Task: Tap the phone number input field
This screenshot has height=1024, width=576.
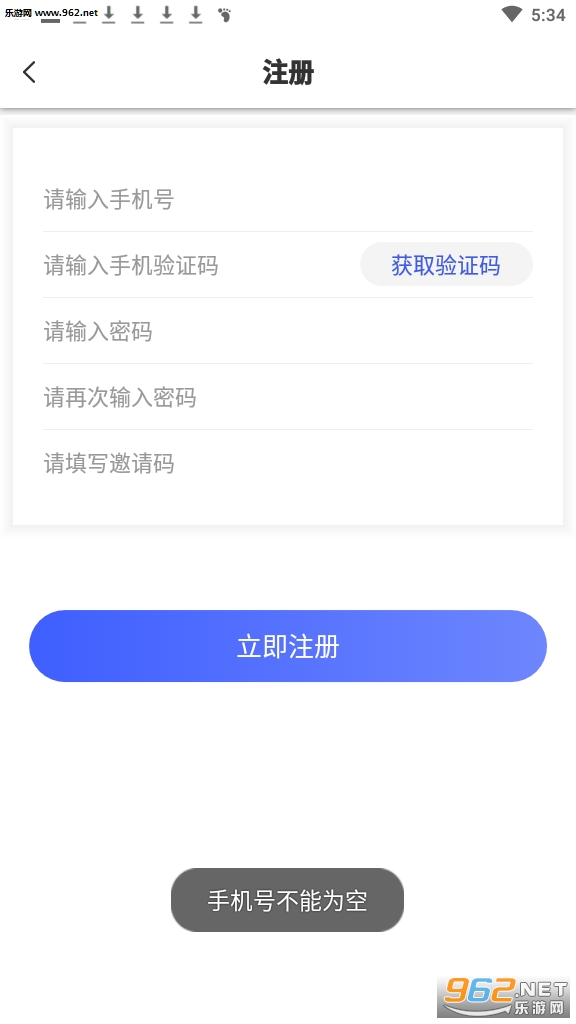Action: tap(288, 199)
